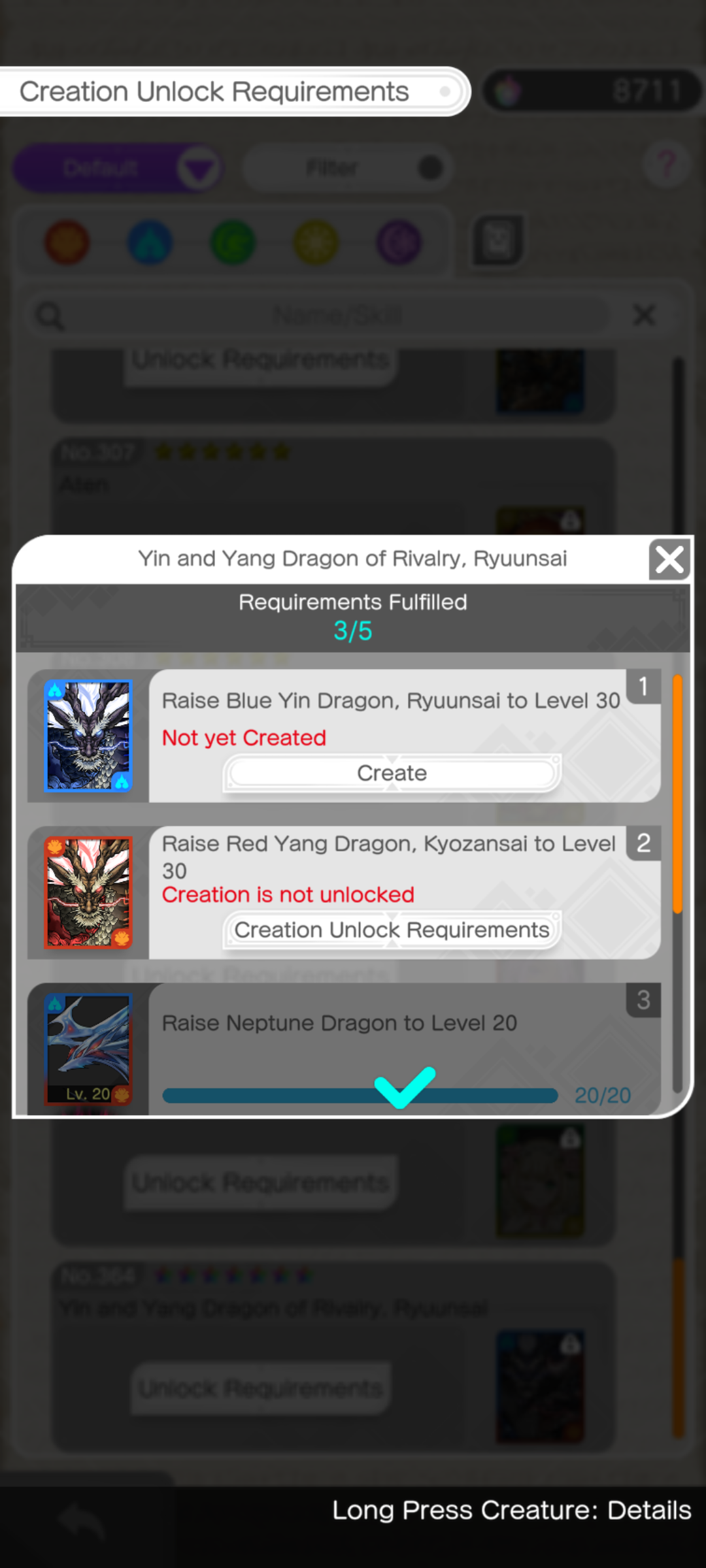Tap the Create button for Blue Yin Dragon
The height and width of the screenshot is (1568, 706).
(392, 774)
